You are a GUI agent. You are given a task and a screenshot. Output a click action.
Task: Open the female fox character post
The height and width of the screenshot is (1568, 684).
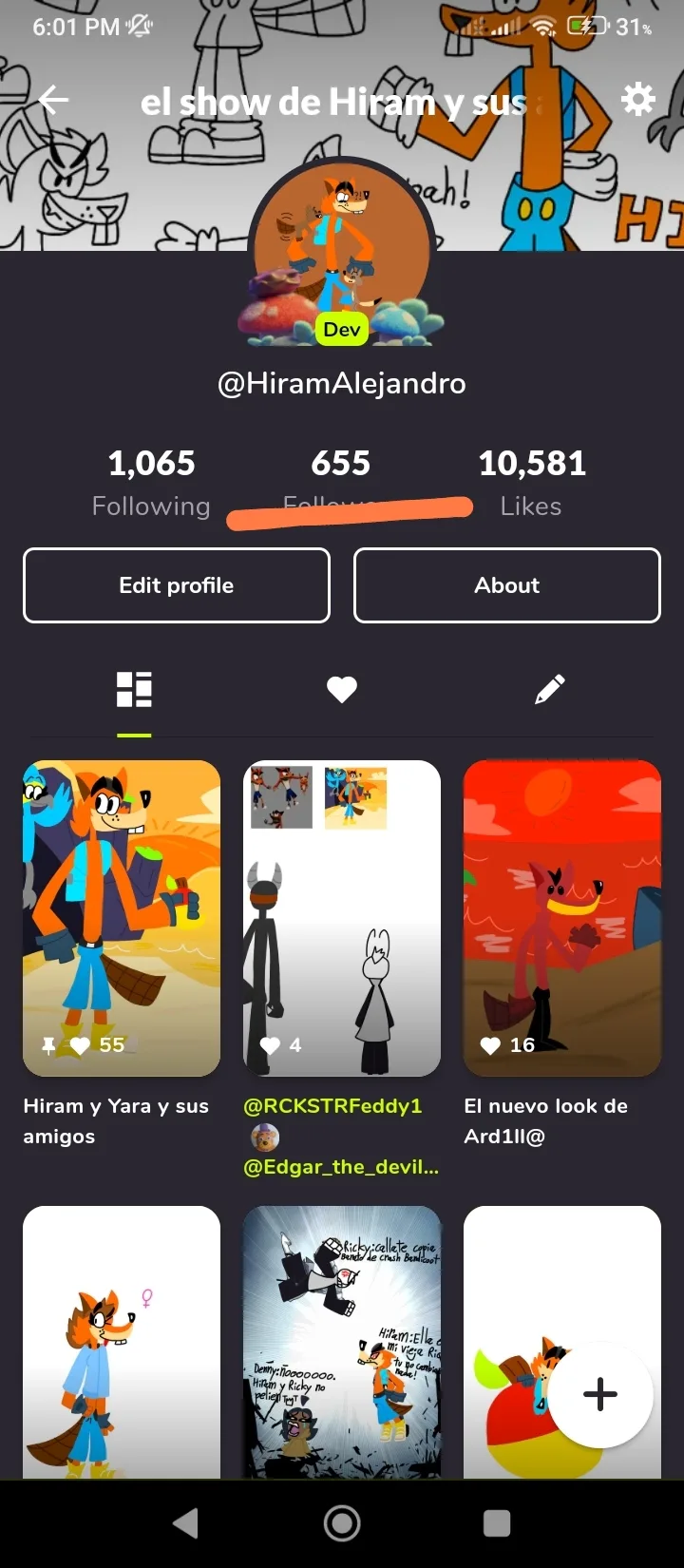click(x=122, y=1342)
